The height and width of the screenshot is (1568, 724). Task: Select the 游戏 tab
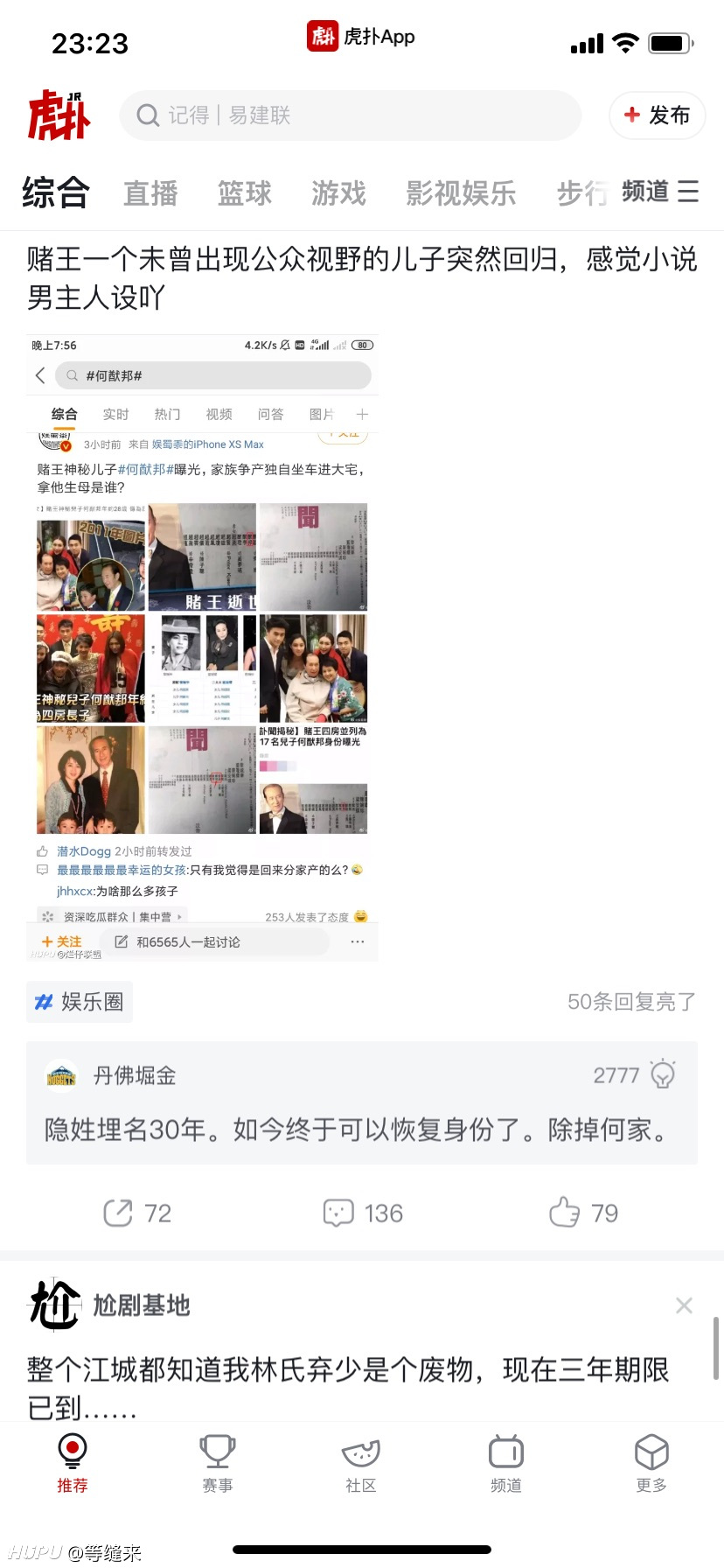(x=339, y=192)
